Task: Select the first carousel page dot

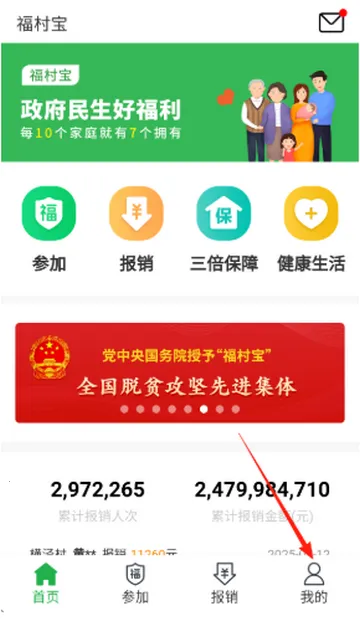Action: point(124,409)
